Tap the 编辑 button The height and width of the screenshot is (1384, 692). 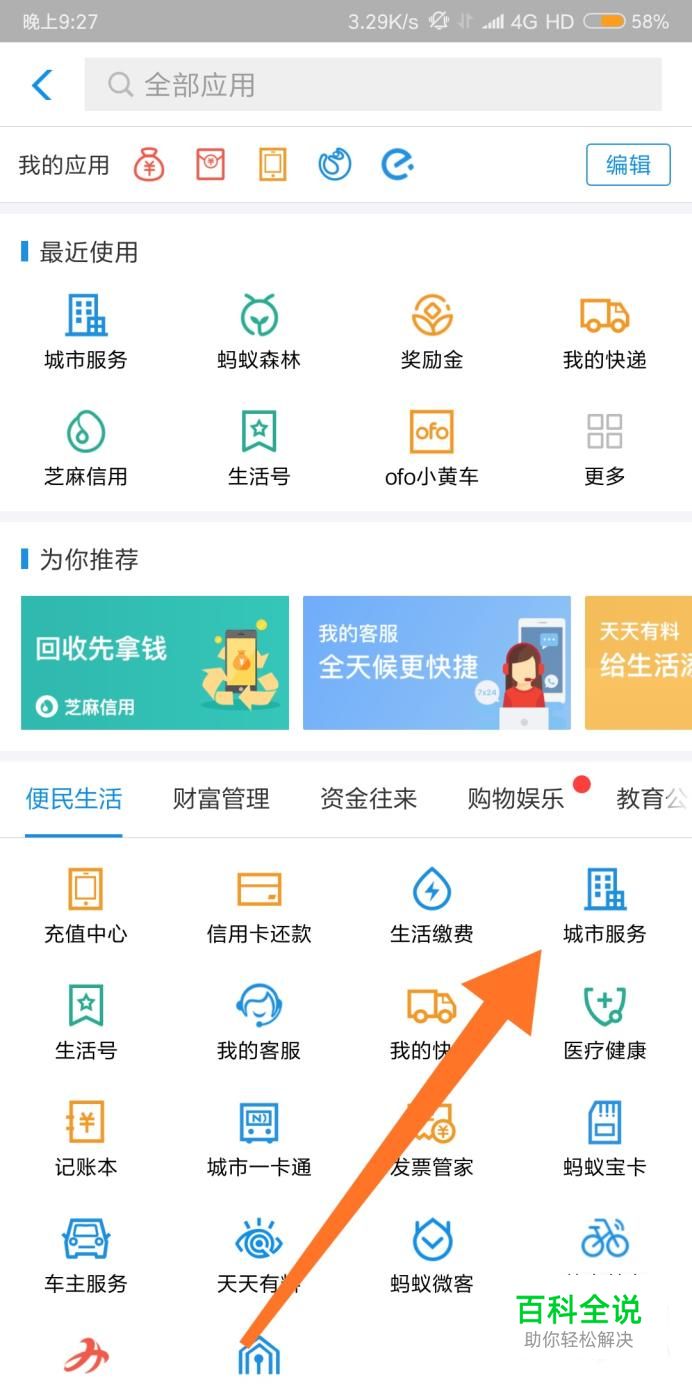click(627, 165)
